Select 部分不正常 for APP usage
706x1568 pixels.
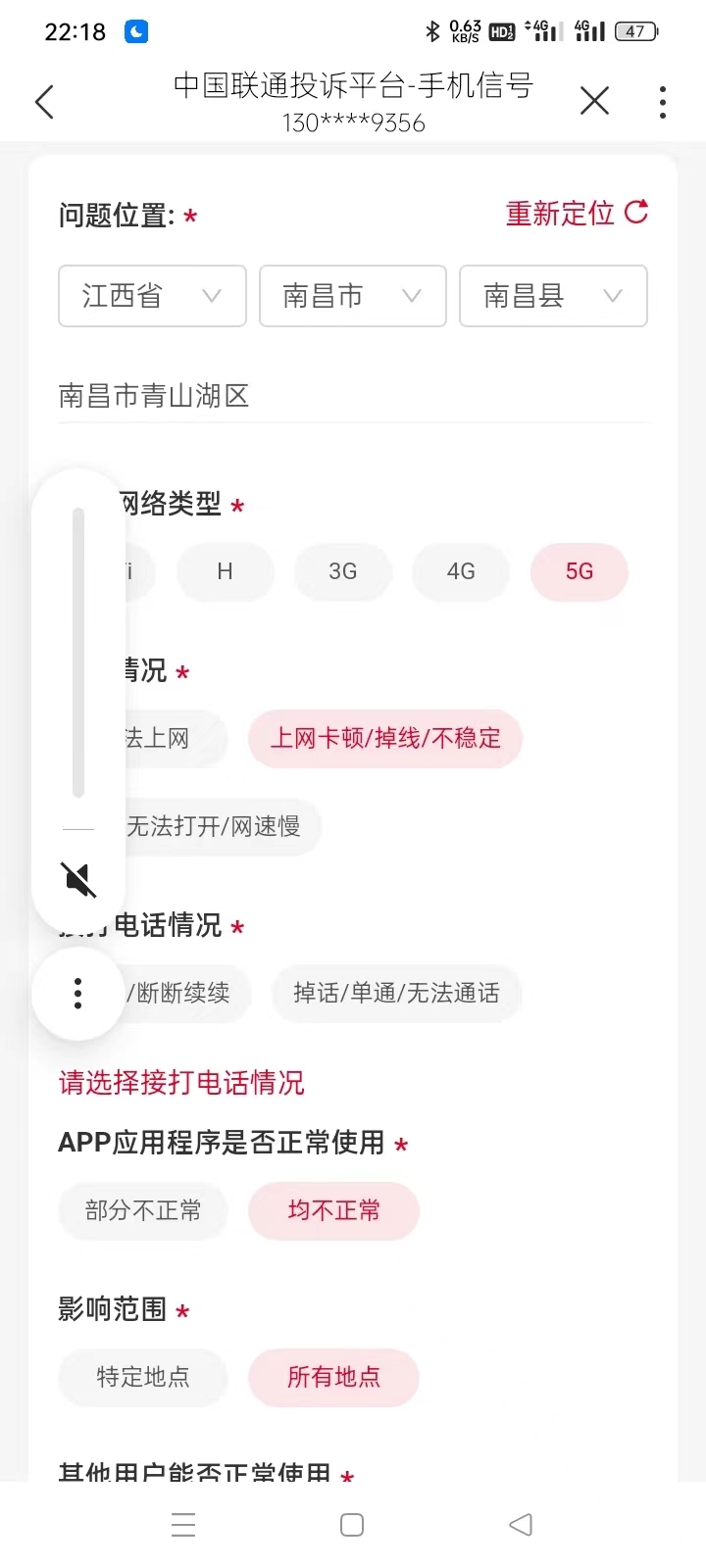pyautogui.click(x=143, y=1210)
